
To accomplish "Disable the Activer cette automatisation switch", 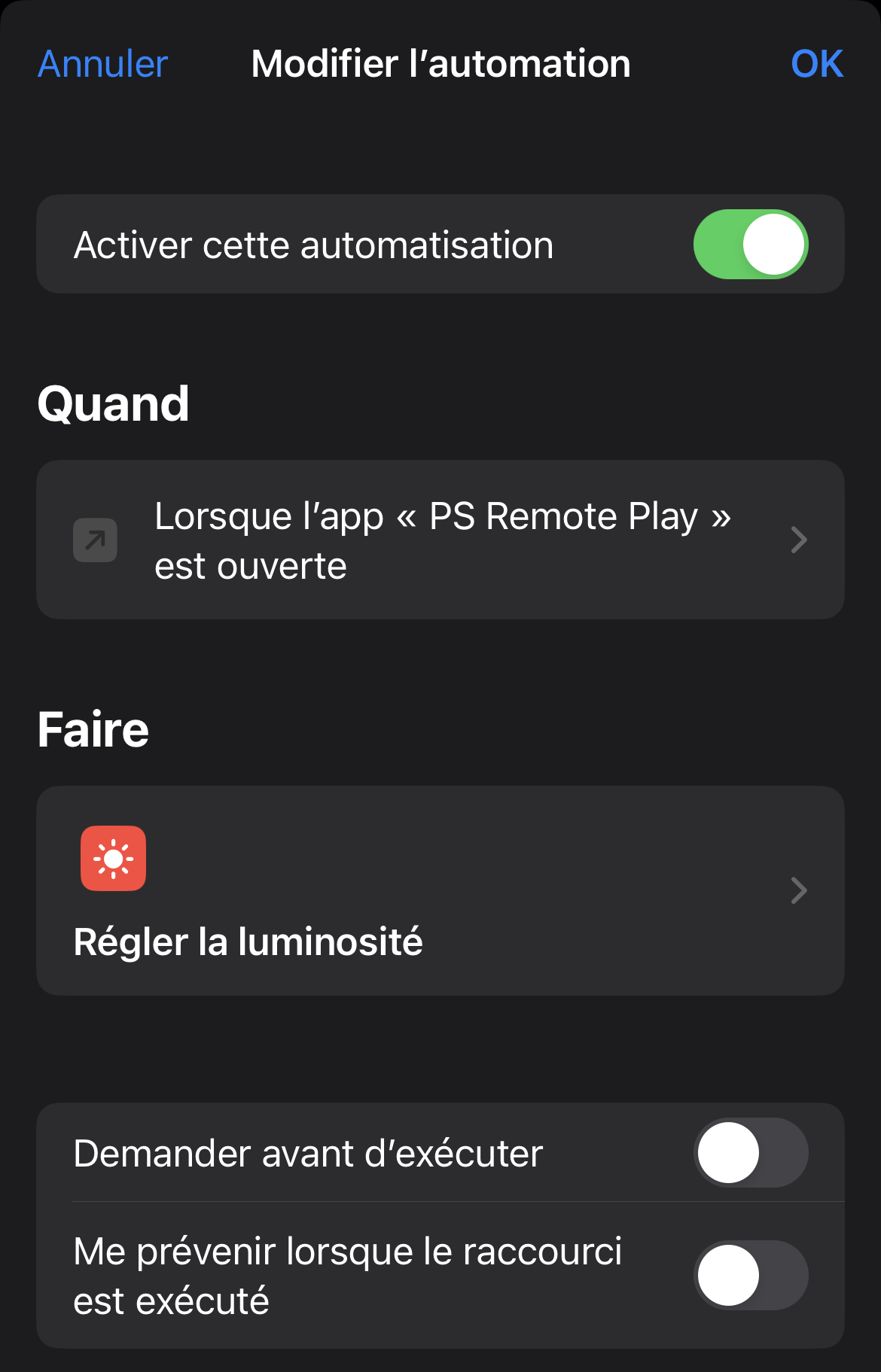I will pyautogui.click(x=750, y=245).
